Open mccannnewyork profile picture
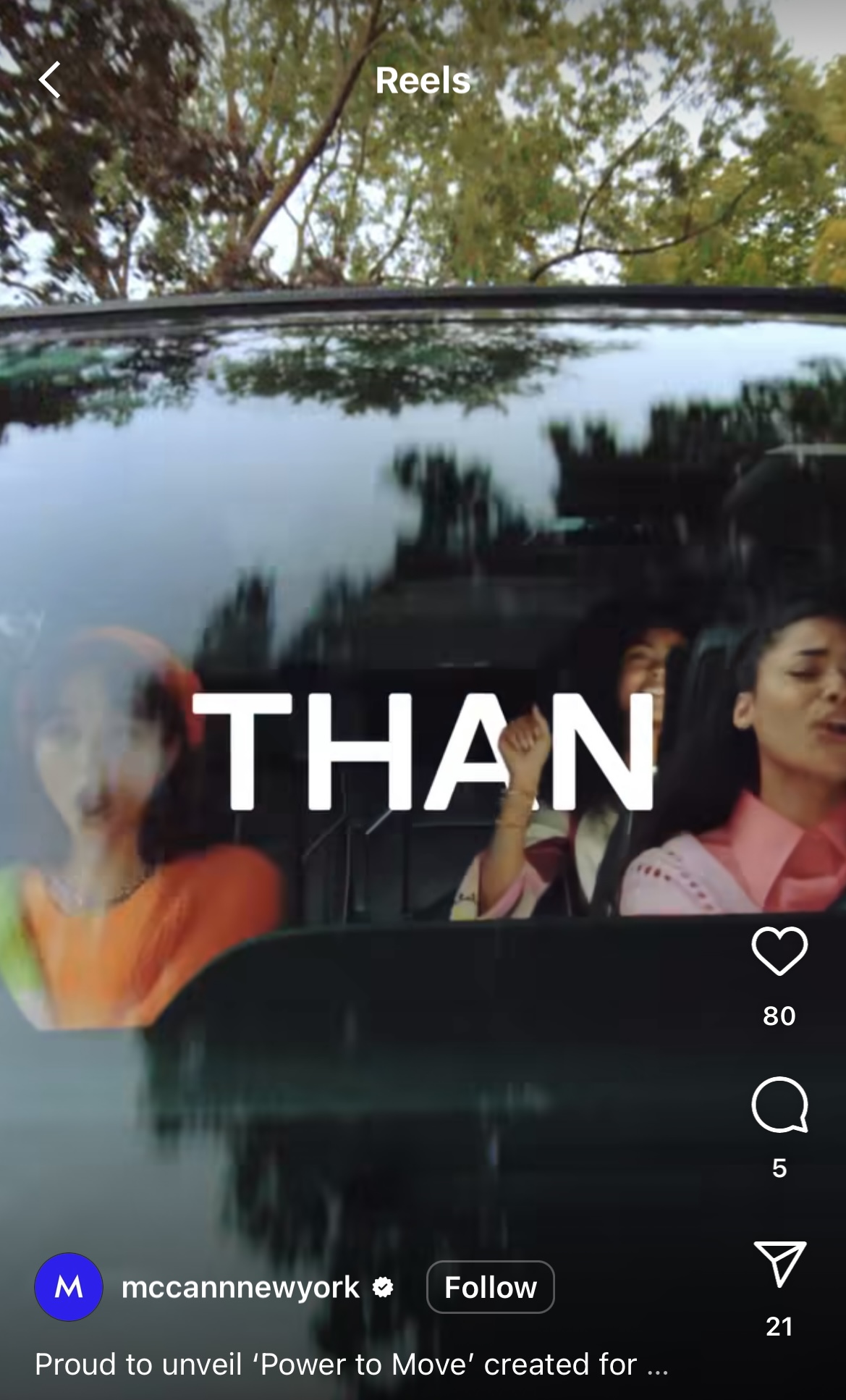The width and height of the screenshot is (846, 1400). click(69, 1287)
